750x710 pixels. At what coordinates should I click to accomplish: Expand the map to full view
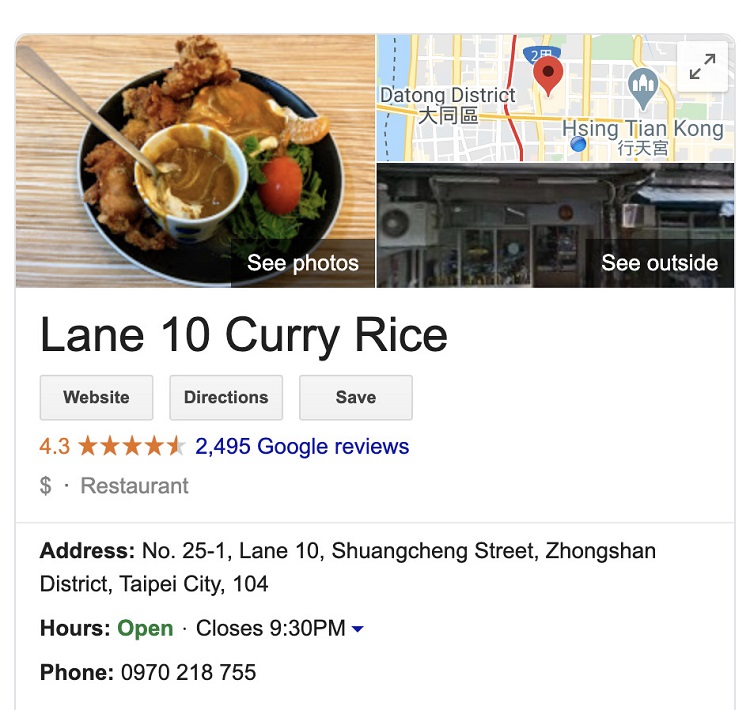pyautogui.click(x=703, y=67)
